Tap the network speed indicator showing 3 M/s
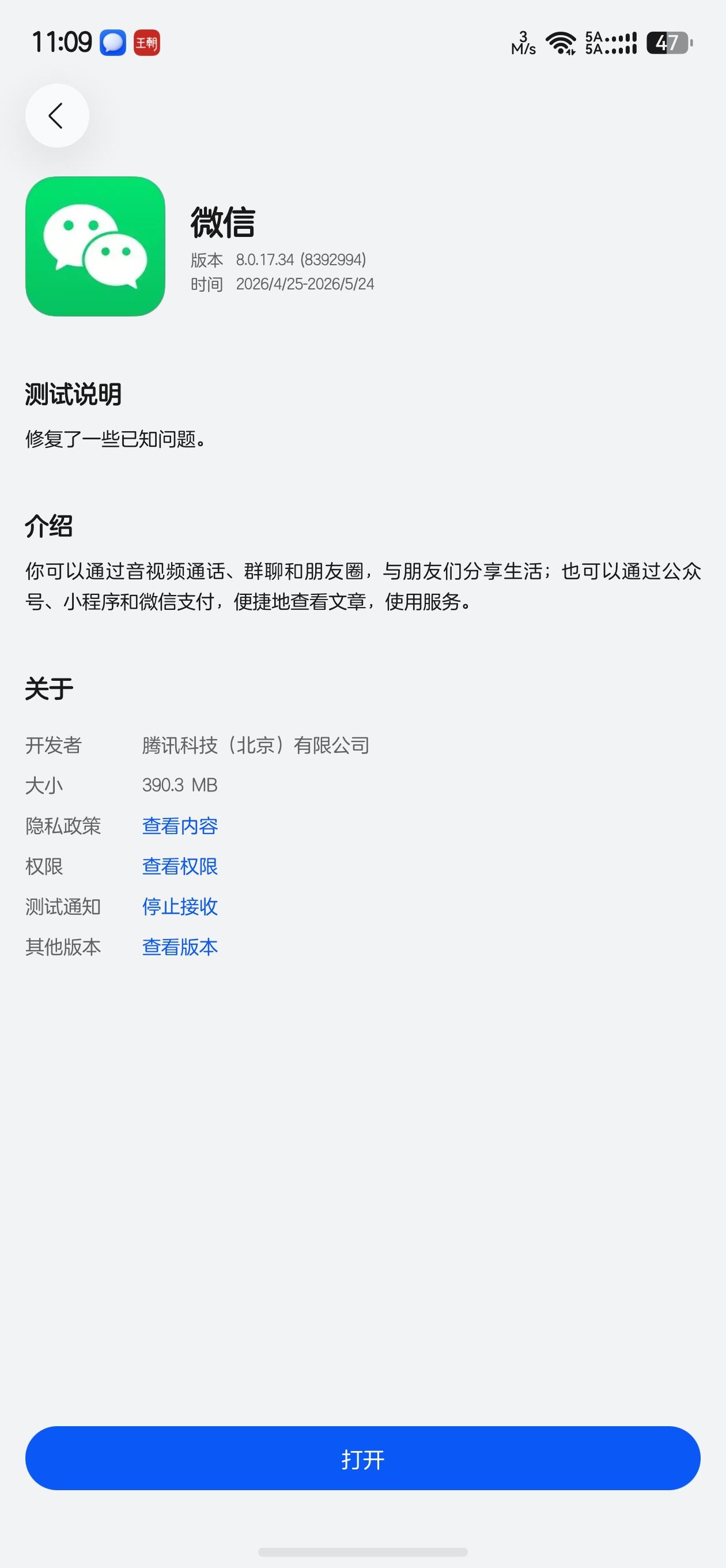The width and height of the screenshot is (726, 1568). [523, 43]
